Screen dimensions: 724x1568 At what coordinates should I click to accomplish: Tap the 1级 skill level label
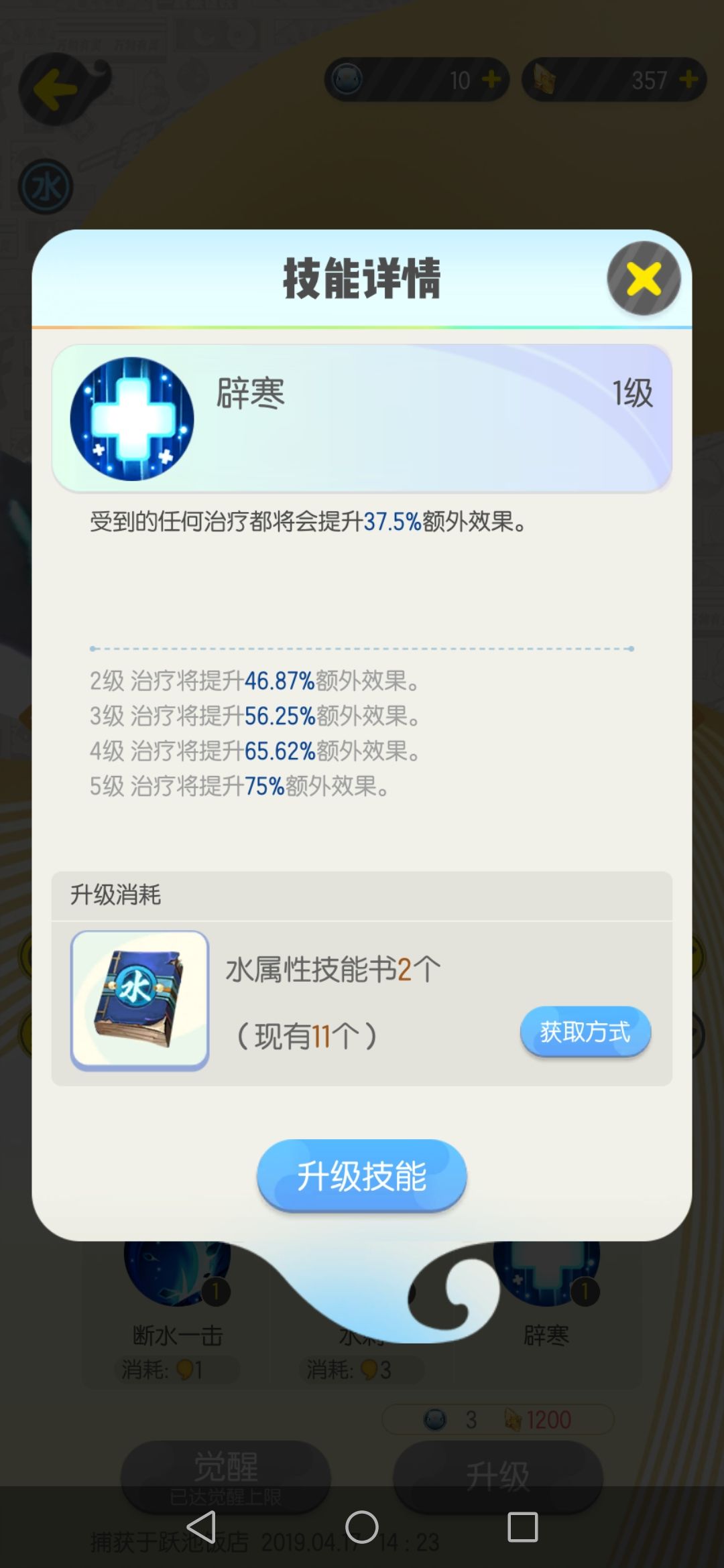pyautogui.click(x=631, y=391)
